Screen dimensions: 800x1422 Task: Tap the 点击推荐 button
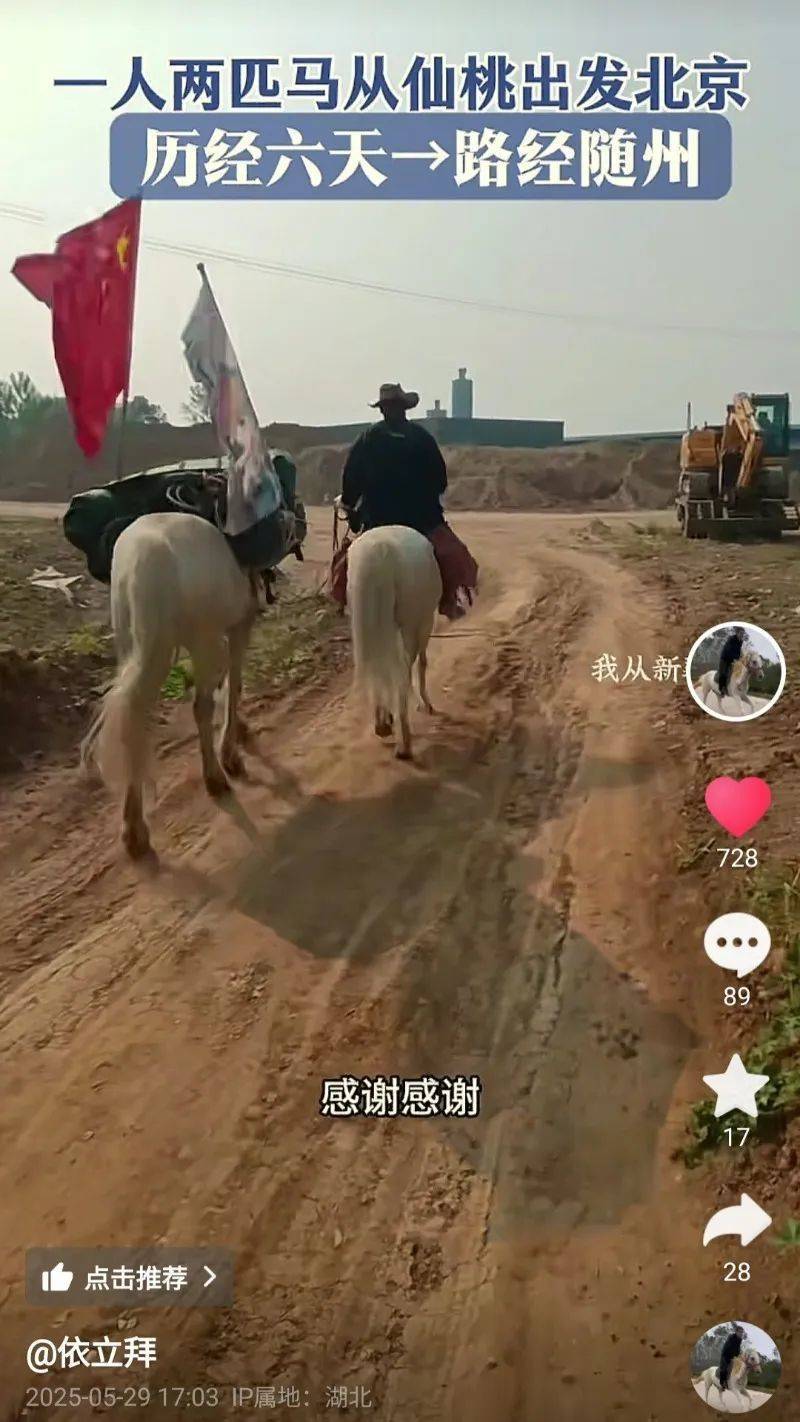click(x=130, y=1277)
